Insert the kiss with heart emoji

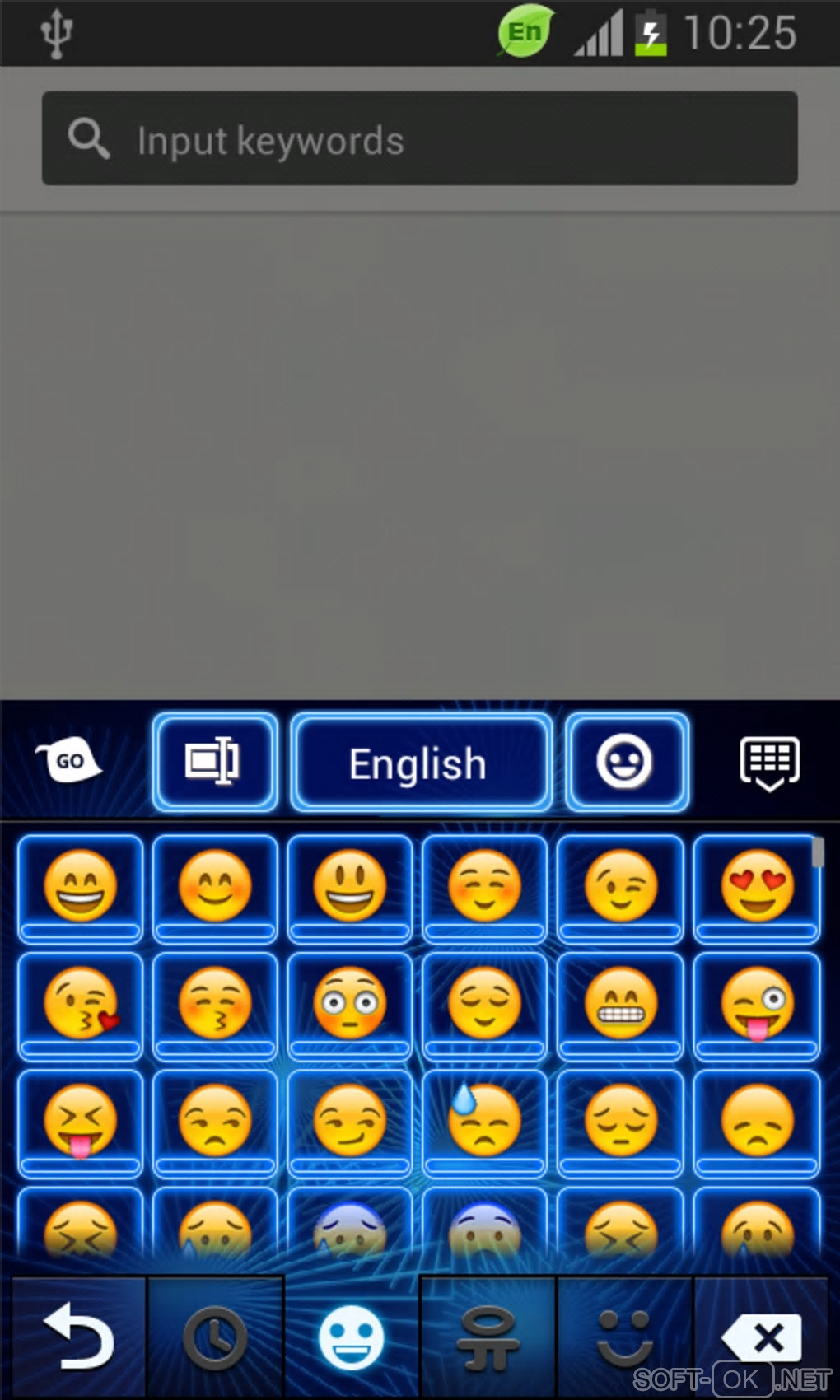80,1004
